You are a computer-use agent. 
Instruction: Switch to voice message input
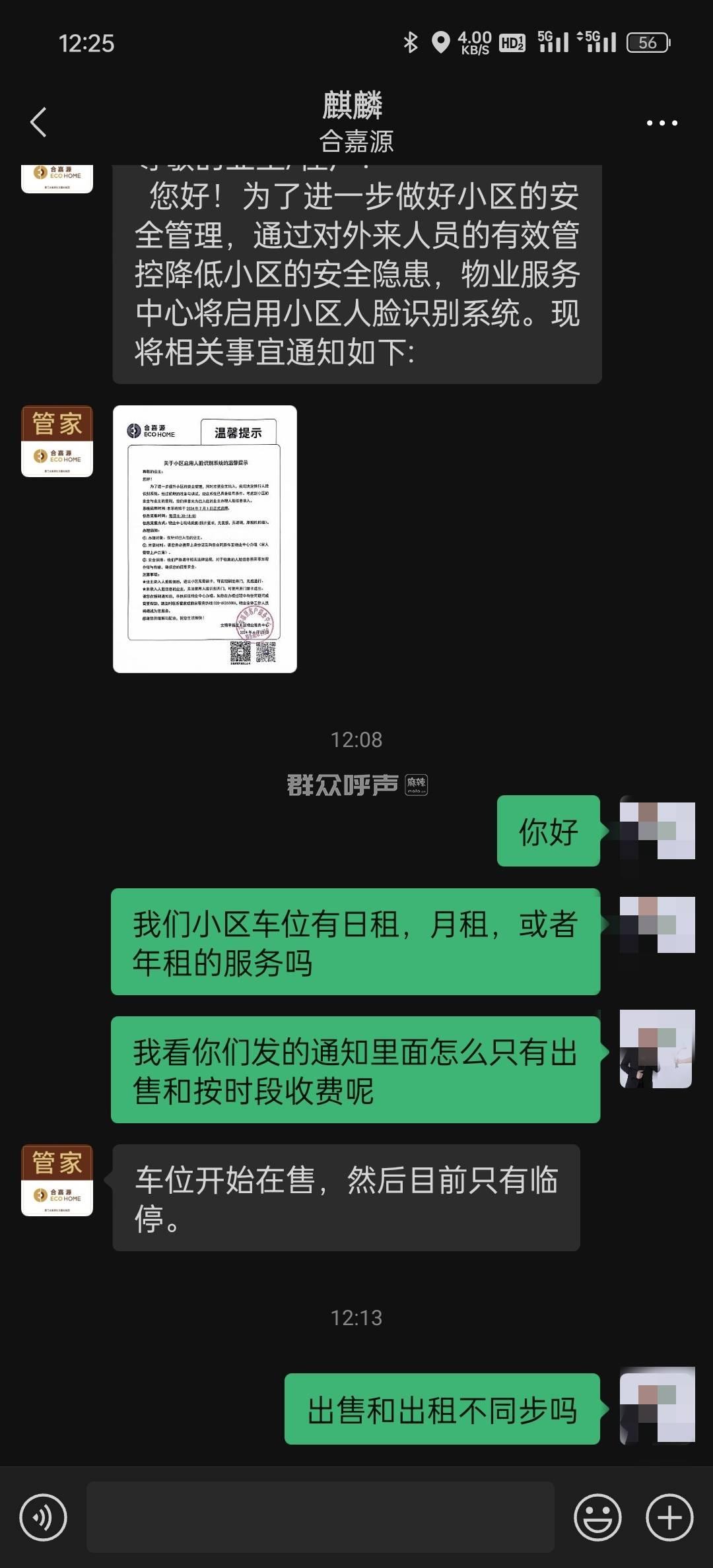[x=44, y=1518]
